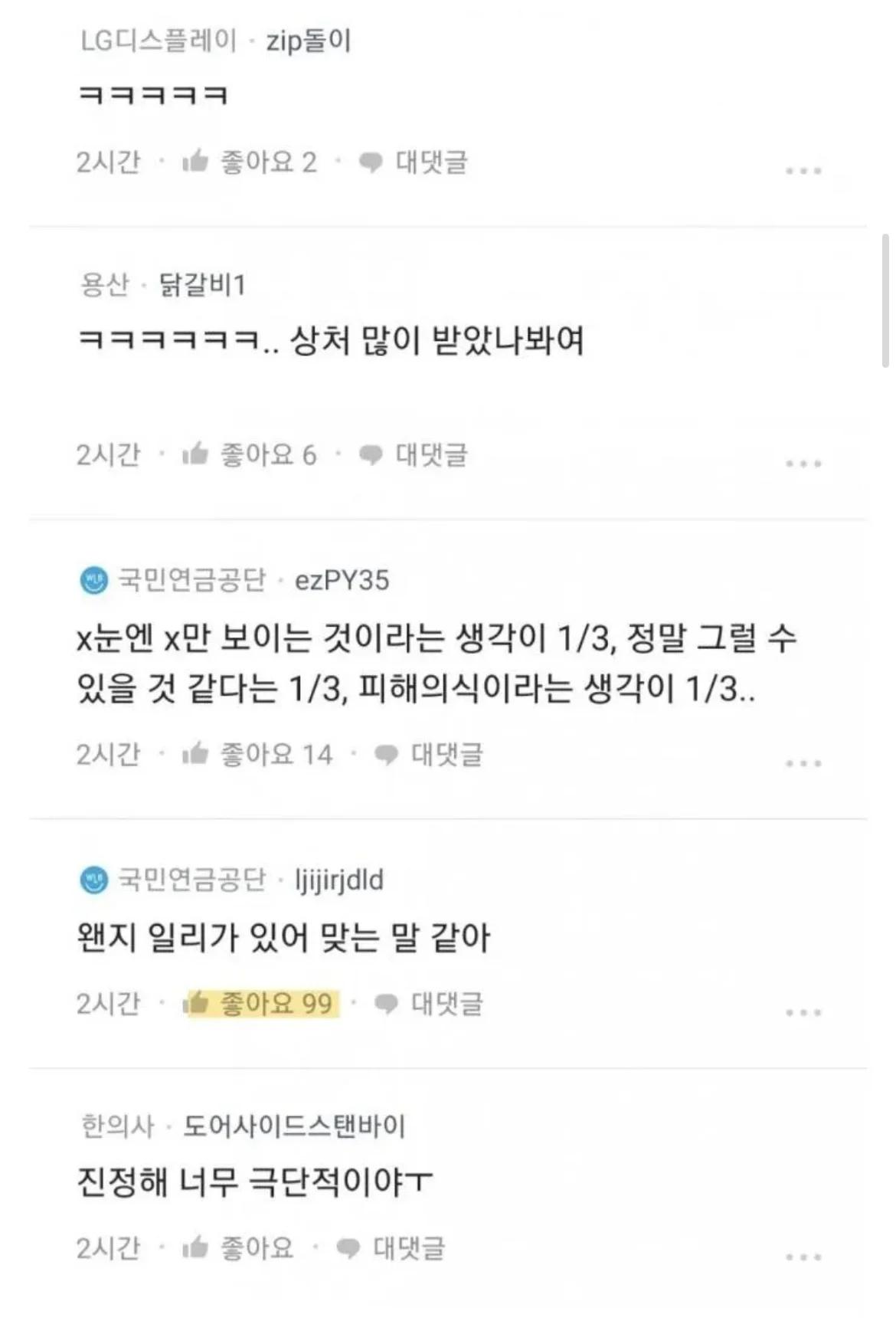Viewport: 896px width, 1334px height.
Task: Reply to 도어사이드스탠바이's comment
Action: (391, 1248)
